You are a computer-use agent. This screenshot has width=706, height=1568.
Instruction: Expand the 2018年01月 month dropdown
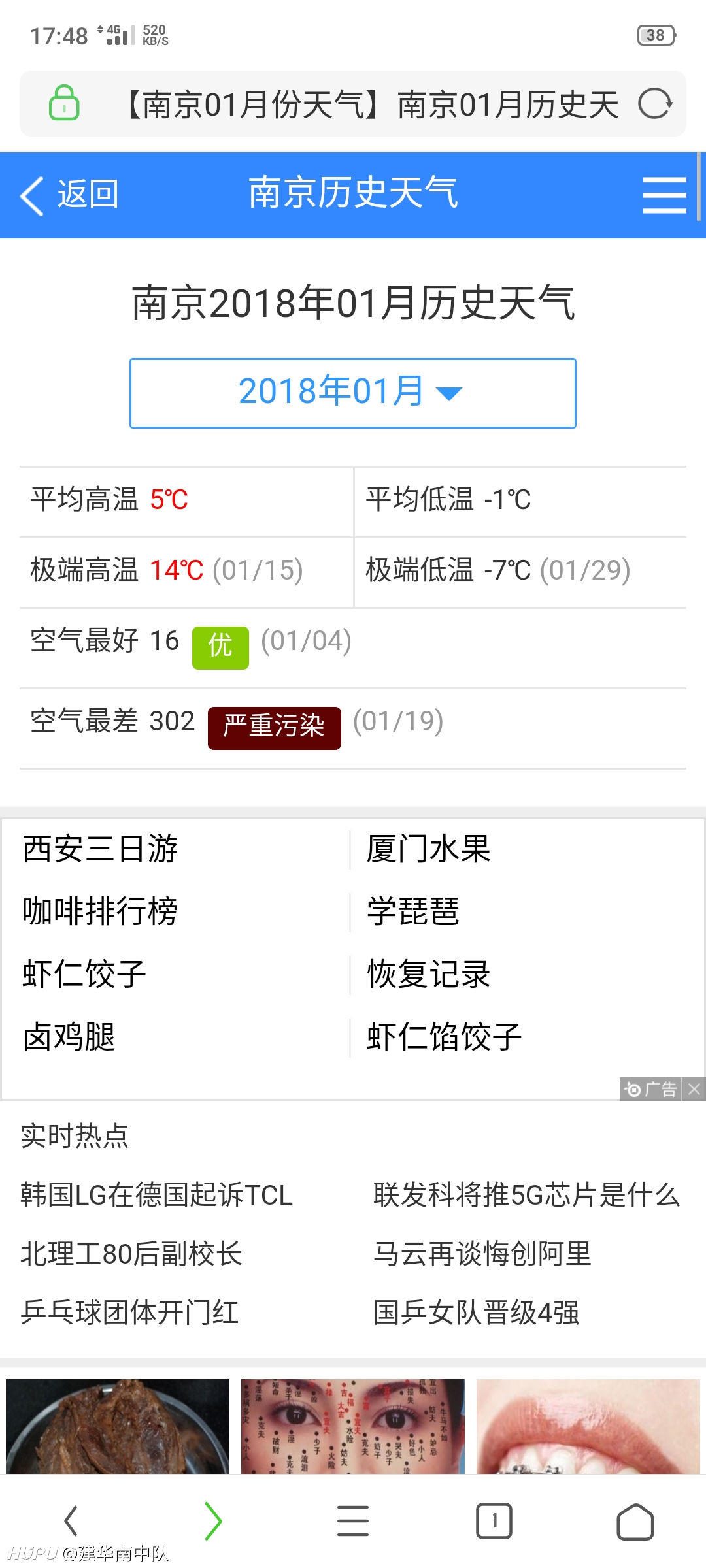coord(352,393)
